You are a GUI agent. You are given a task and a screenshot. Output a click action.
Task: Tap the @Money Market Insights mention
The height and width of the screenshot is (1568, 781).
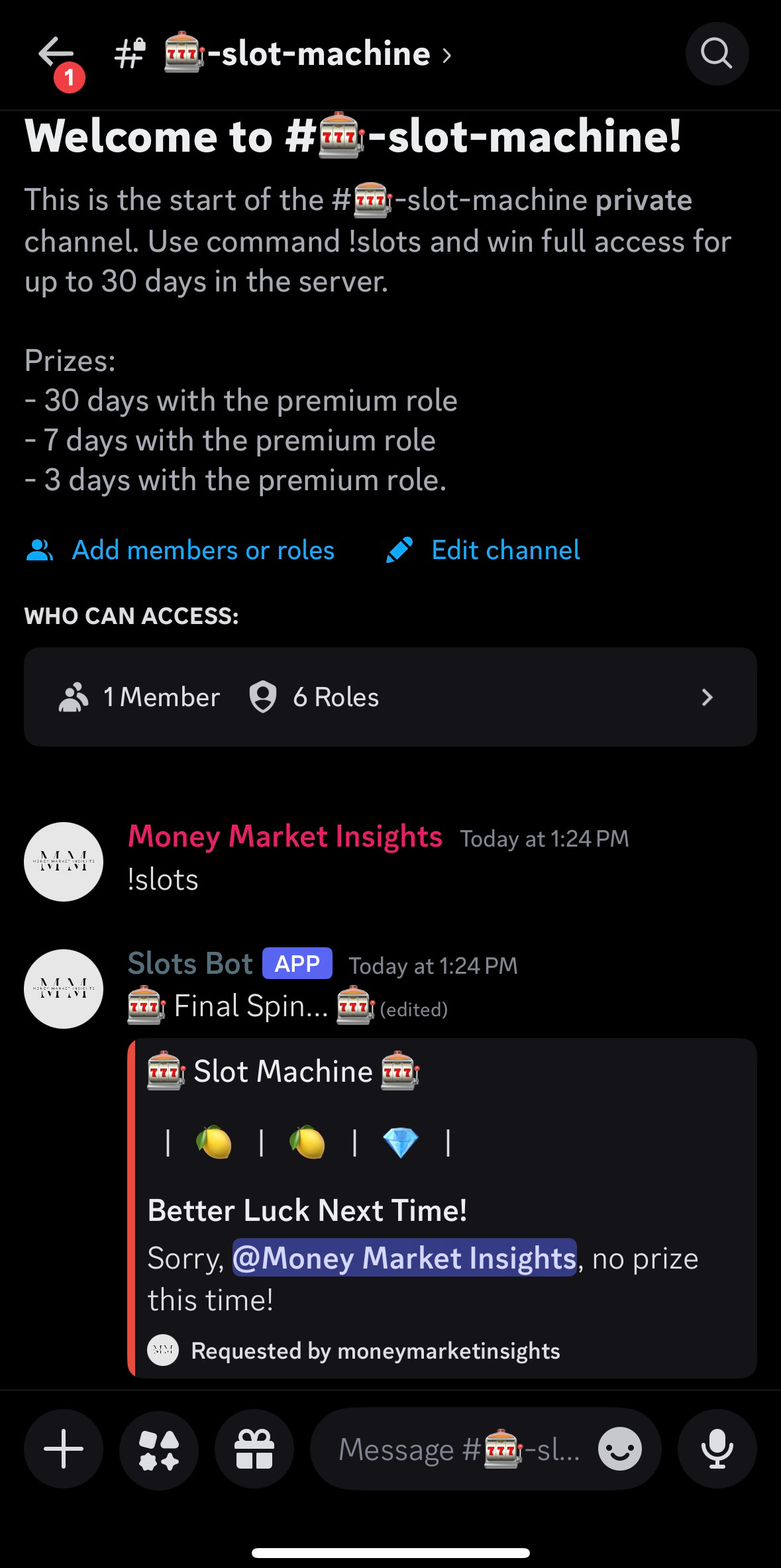(404, 1257)
